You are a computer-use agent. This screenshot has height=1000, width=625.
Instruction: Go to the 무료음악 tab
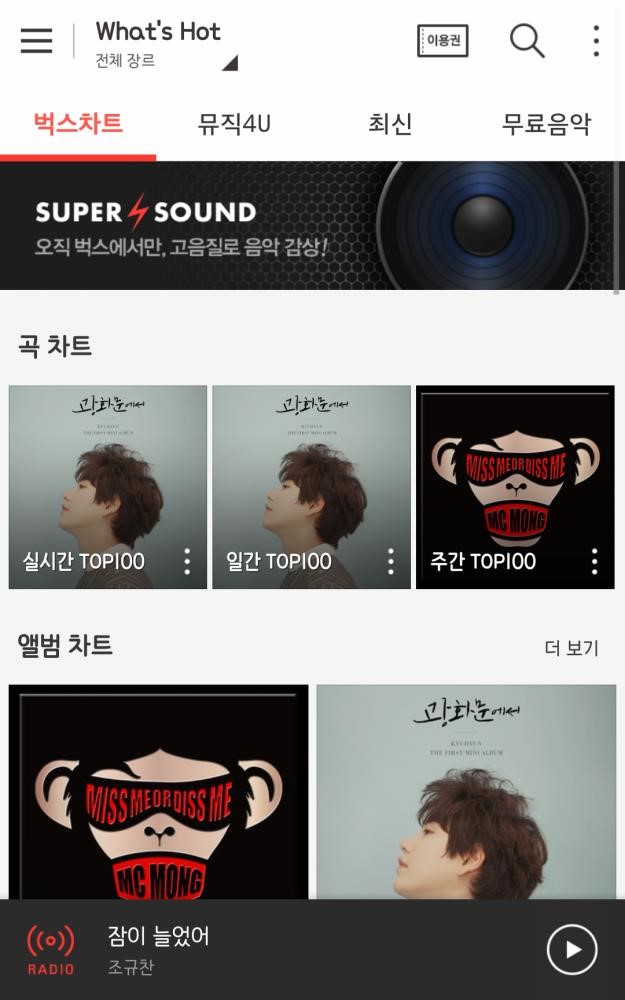(x=546, y=124)
